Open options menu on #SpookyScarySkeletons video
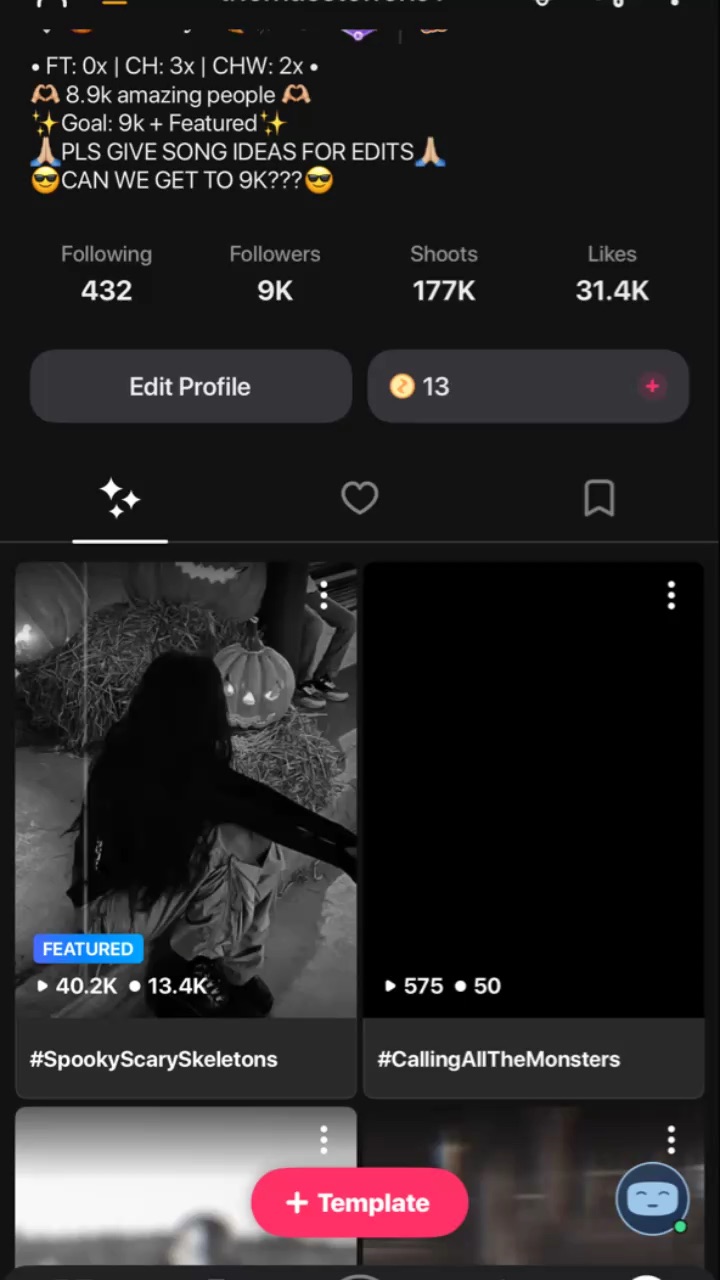 coord(324,596)
